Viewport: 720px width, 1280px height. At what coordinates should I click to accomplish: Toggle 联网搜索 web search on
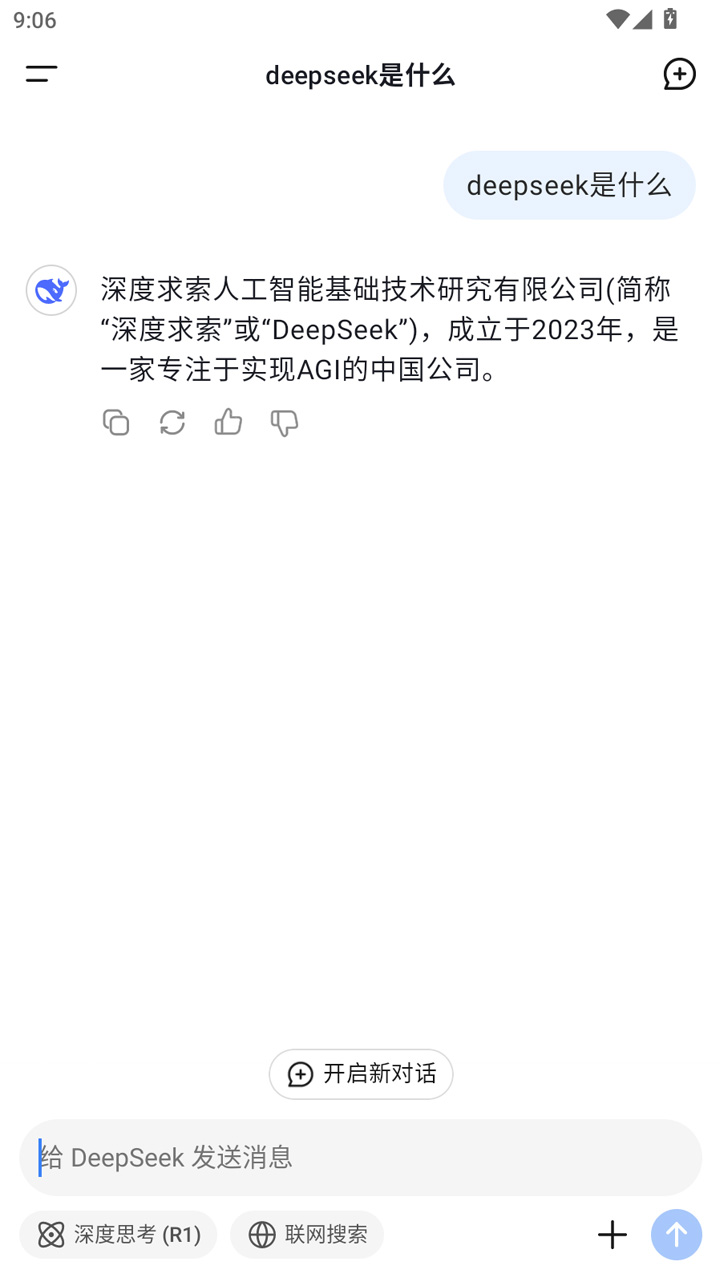coord(307,1235)
